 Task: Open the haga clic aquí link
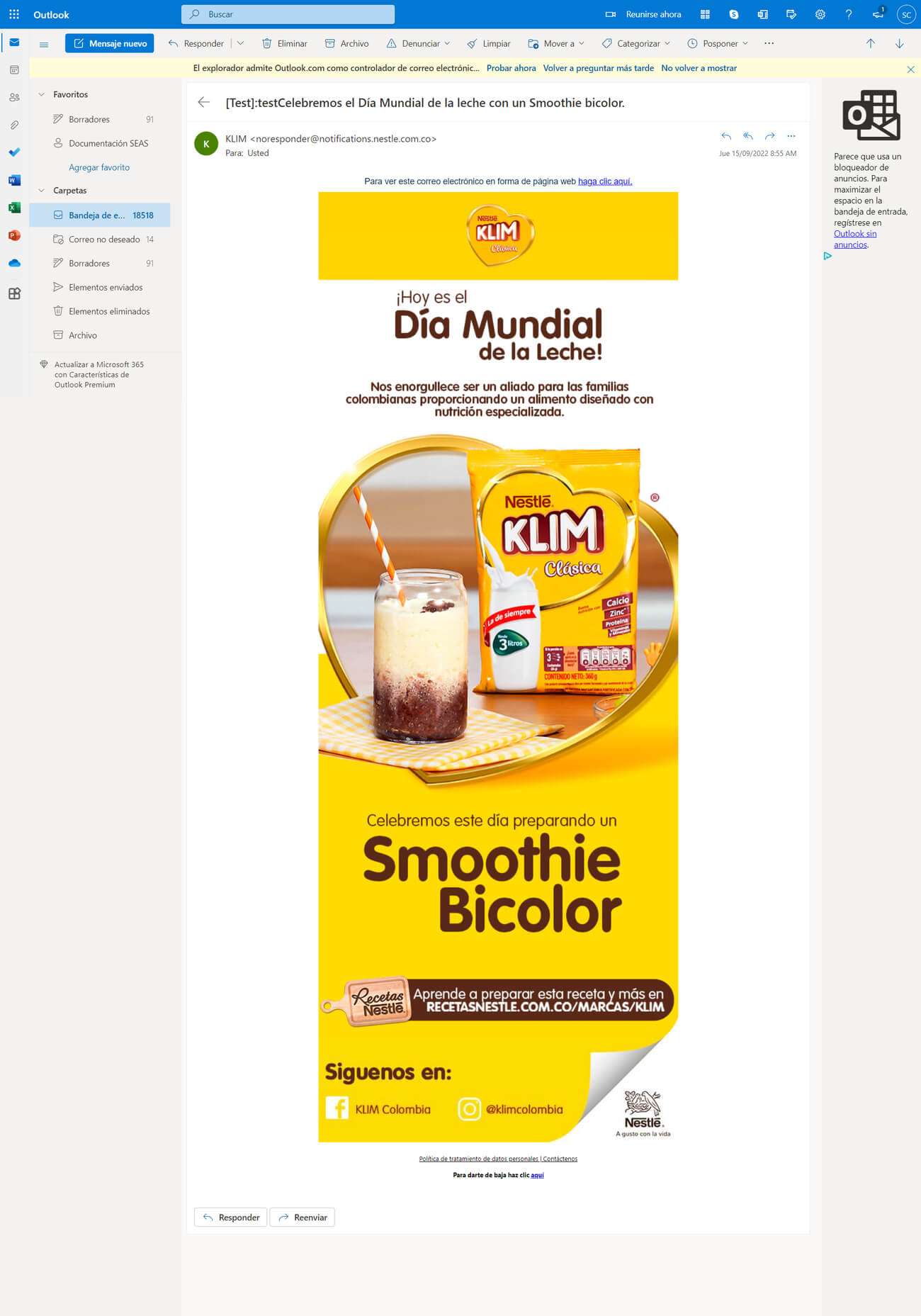pos(604,181)
